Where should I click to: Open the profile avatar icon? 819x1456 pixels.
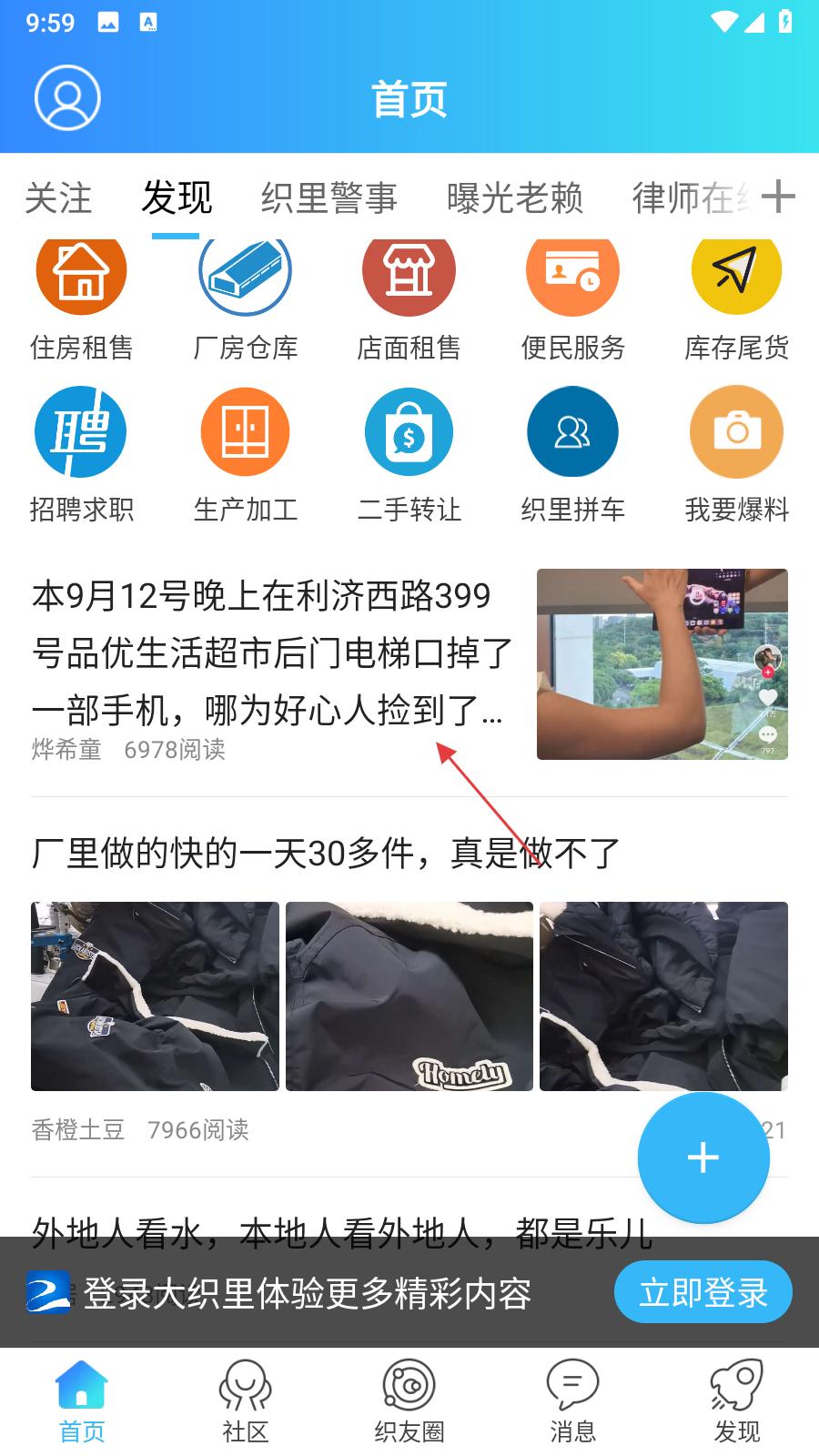click(67, 98)
